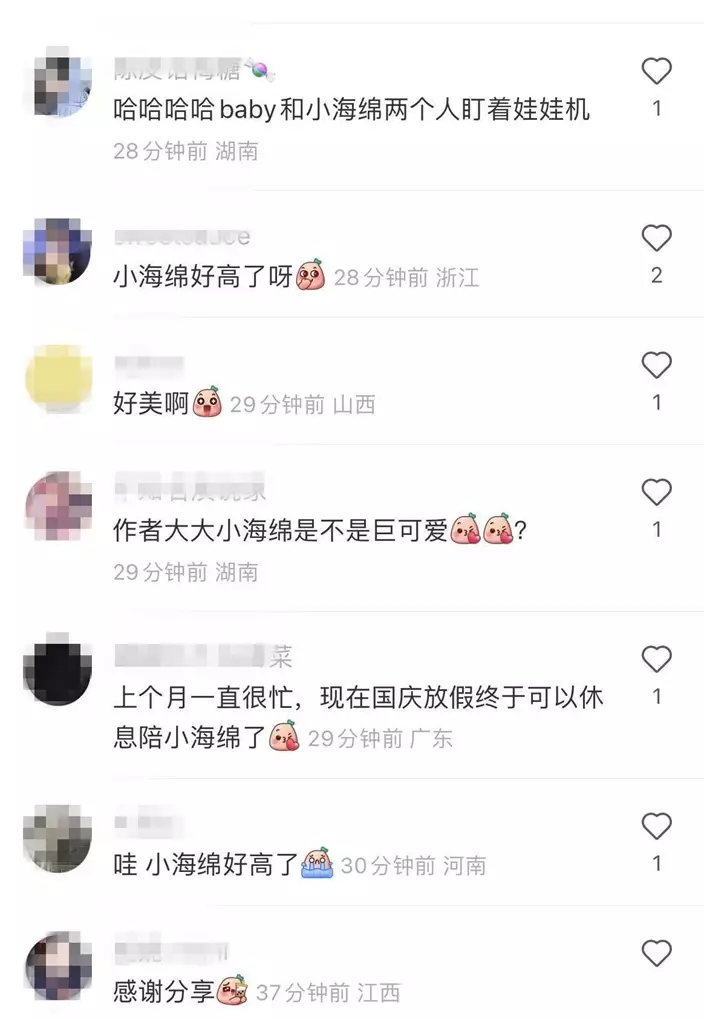Like the 哇 小海绵好高了 comment from 河南
Screen dimensions: 704x1019
656,827
